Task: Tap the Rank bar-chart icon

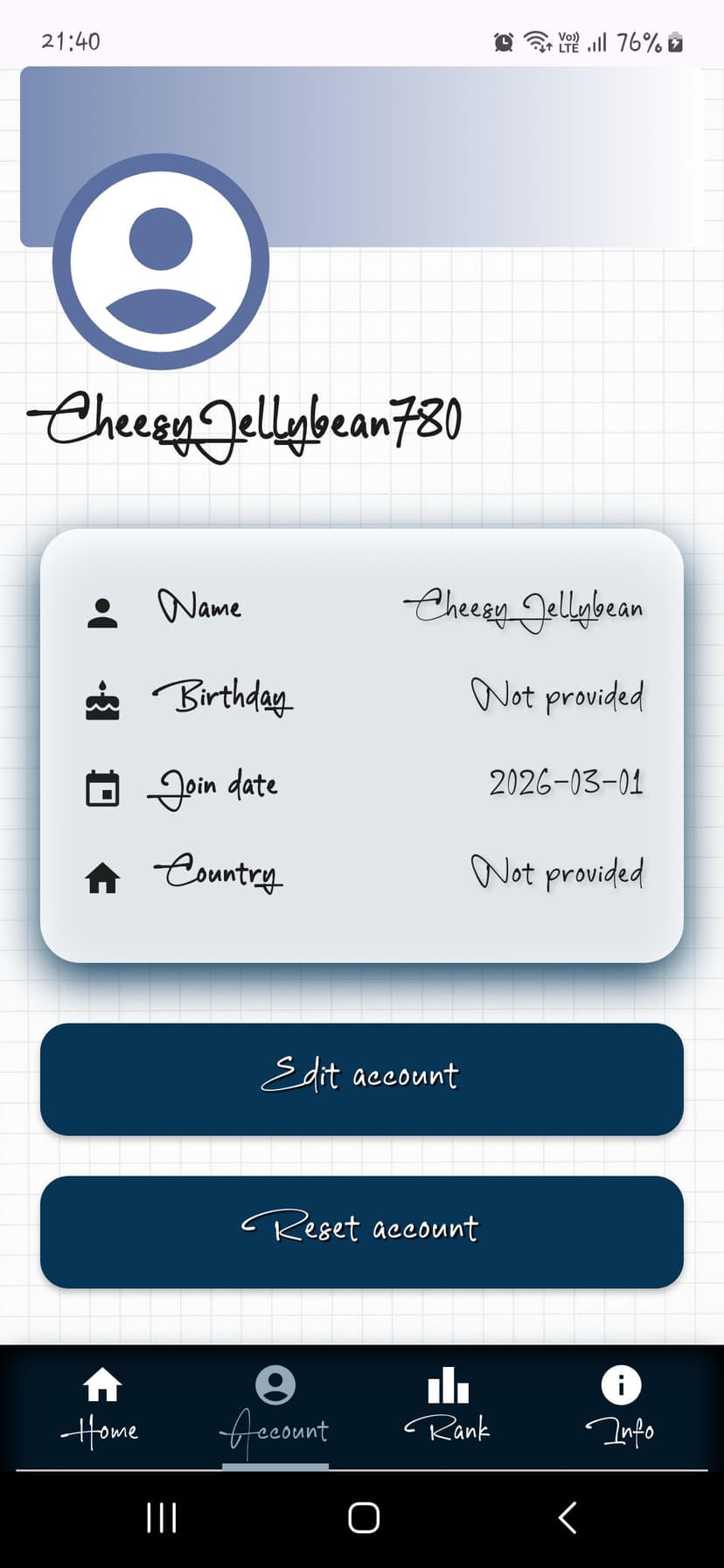Action: tap(448, 1385)
